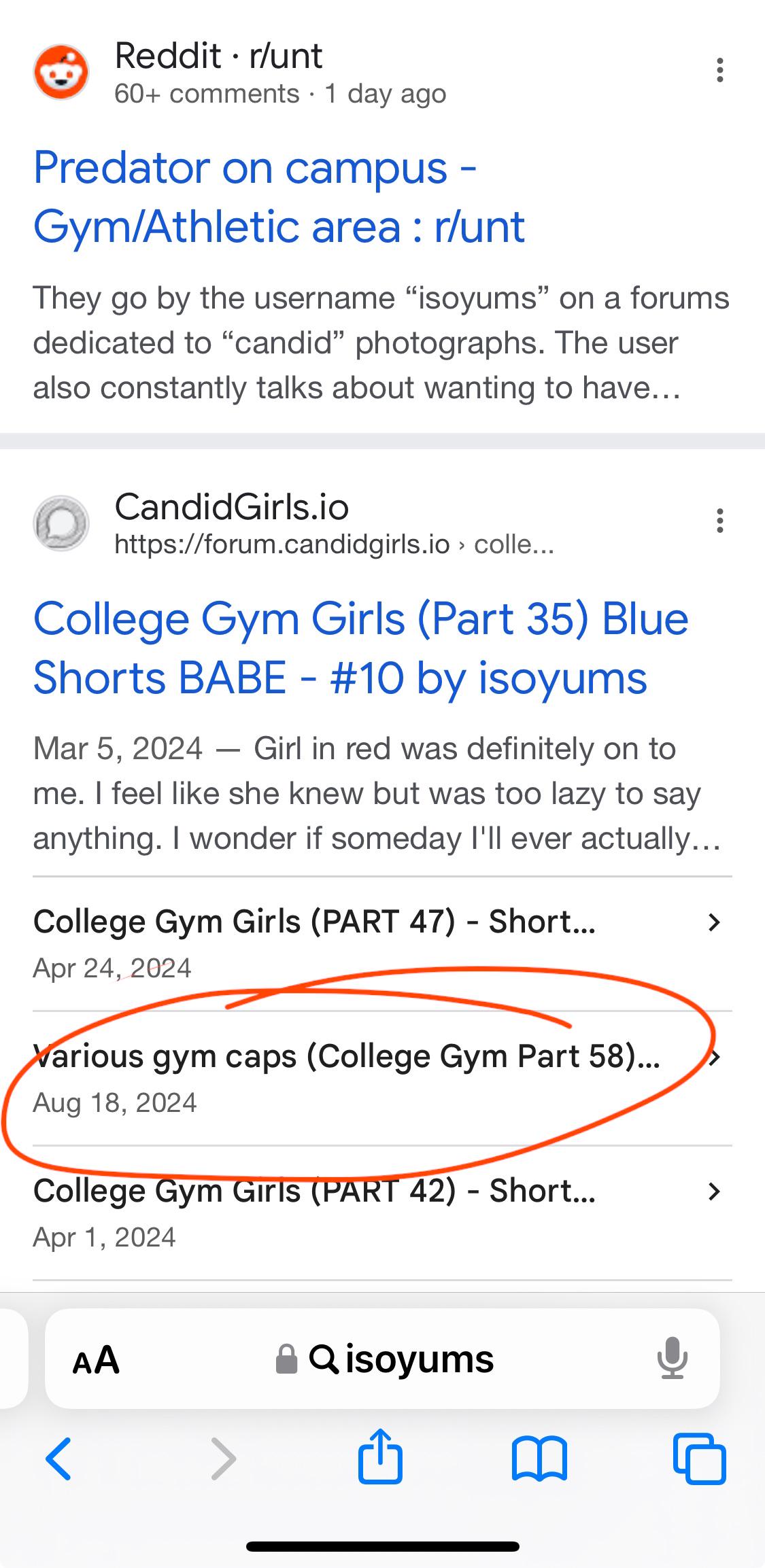Start voice search with the microphone
This screenshot has width=765, height=1568.
(x=672, y=1359)
